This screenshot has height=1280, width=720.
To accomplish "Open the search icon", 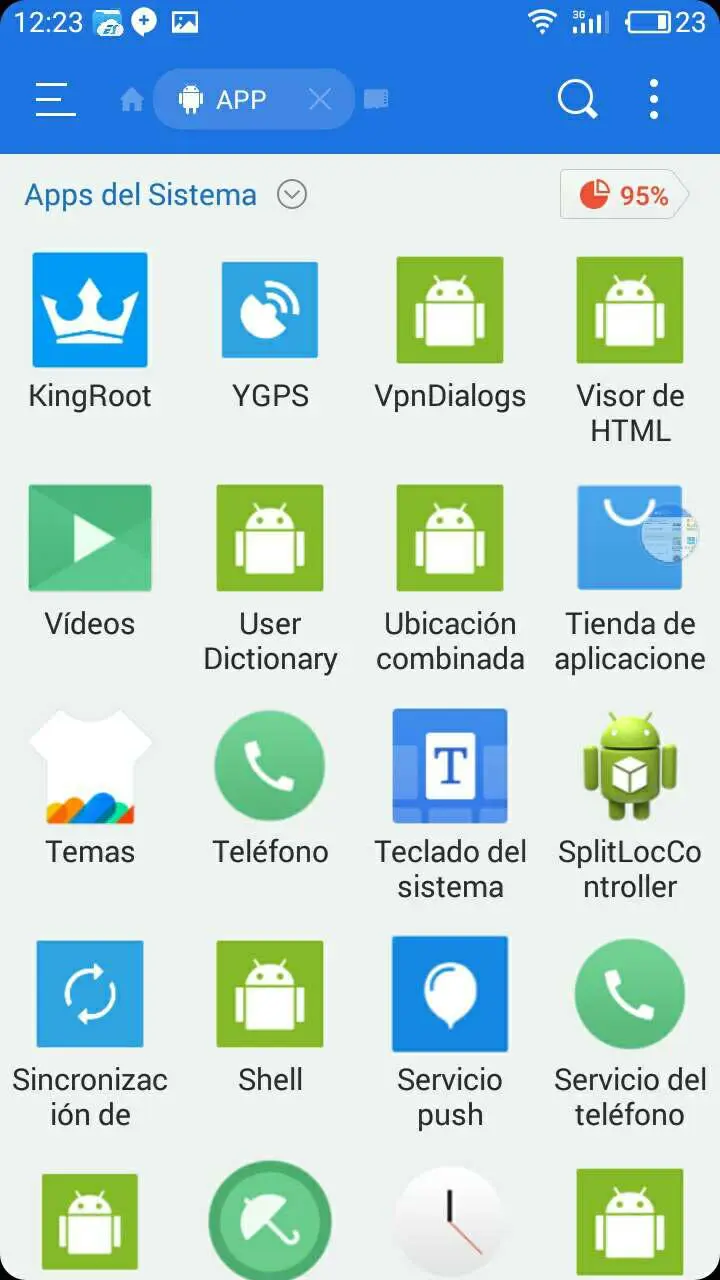I will coord(577,99).
